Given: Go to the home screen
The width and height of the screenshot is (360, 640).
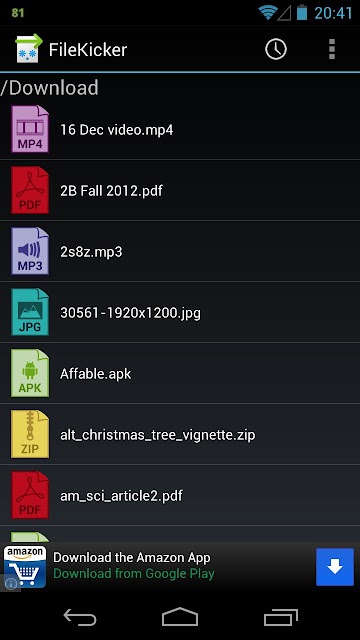Looking at the screenshot, I should [180, 617].
